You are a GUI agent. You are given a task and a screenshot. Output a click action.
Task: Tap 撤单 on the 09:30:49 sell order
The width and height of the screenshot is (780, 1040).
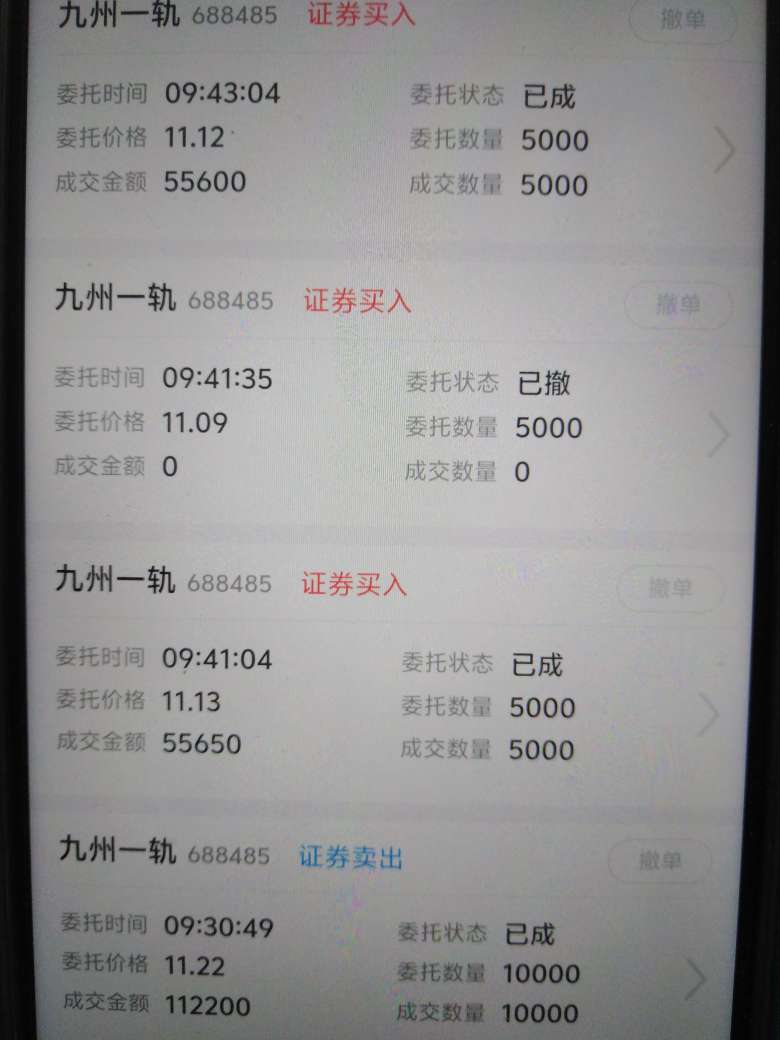point(660,861)
